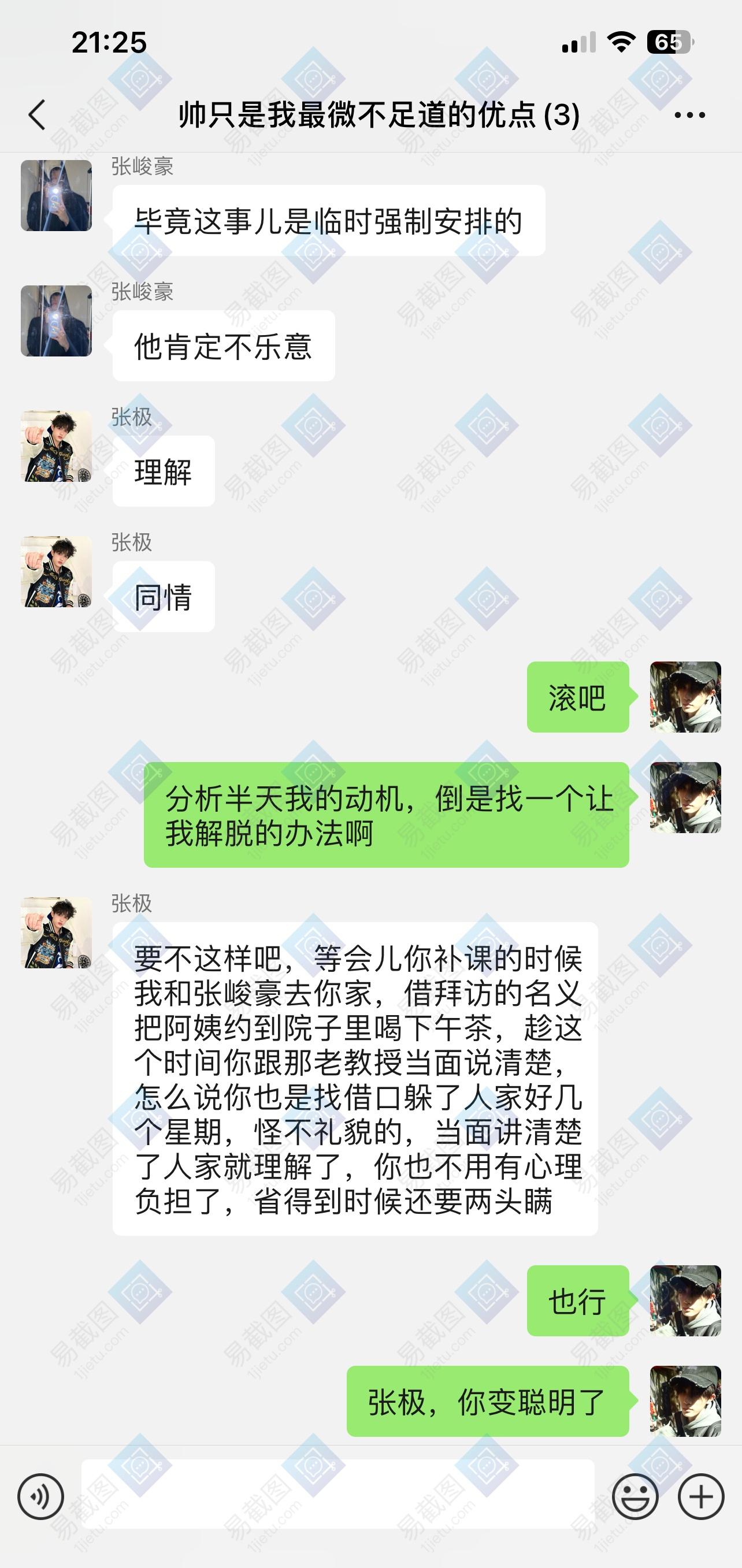Focus the message text field
Viewport: 742px width, 1568px height.
point(337,1495)
